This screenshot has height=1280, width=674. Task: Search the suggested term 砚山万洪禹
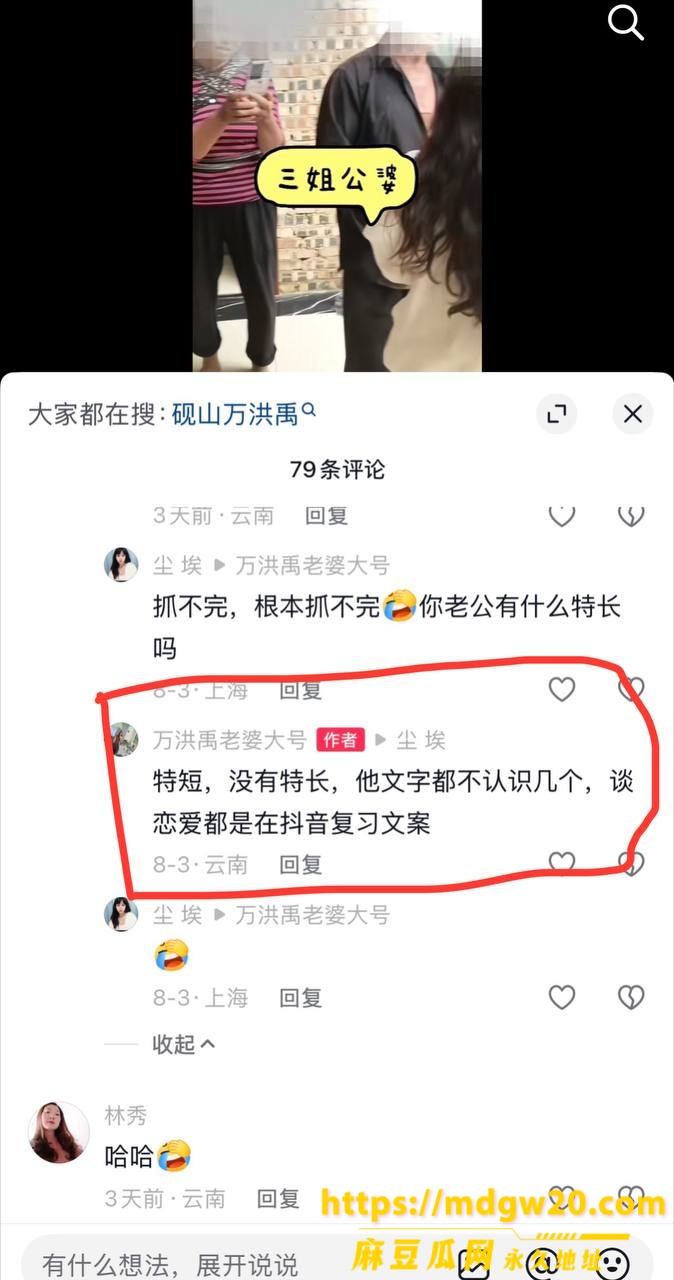(244, 414)
